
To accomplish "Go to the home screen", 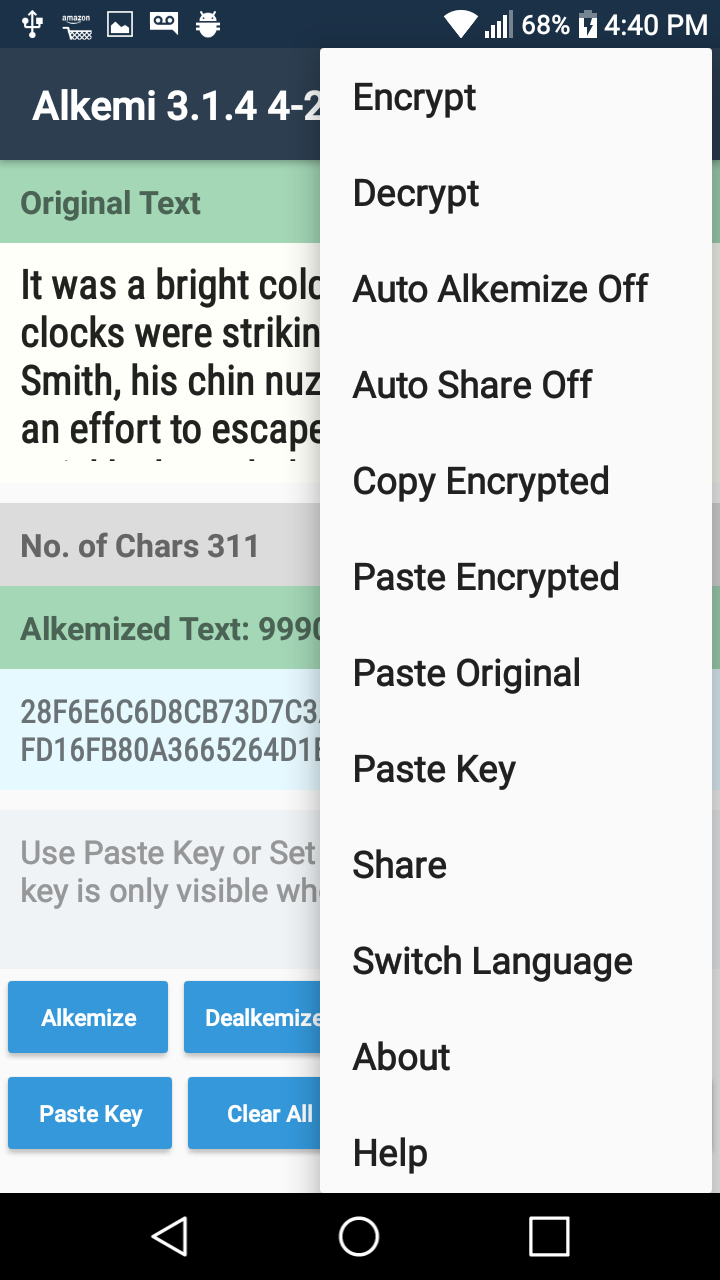I will click(359, 1236).
